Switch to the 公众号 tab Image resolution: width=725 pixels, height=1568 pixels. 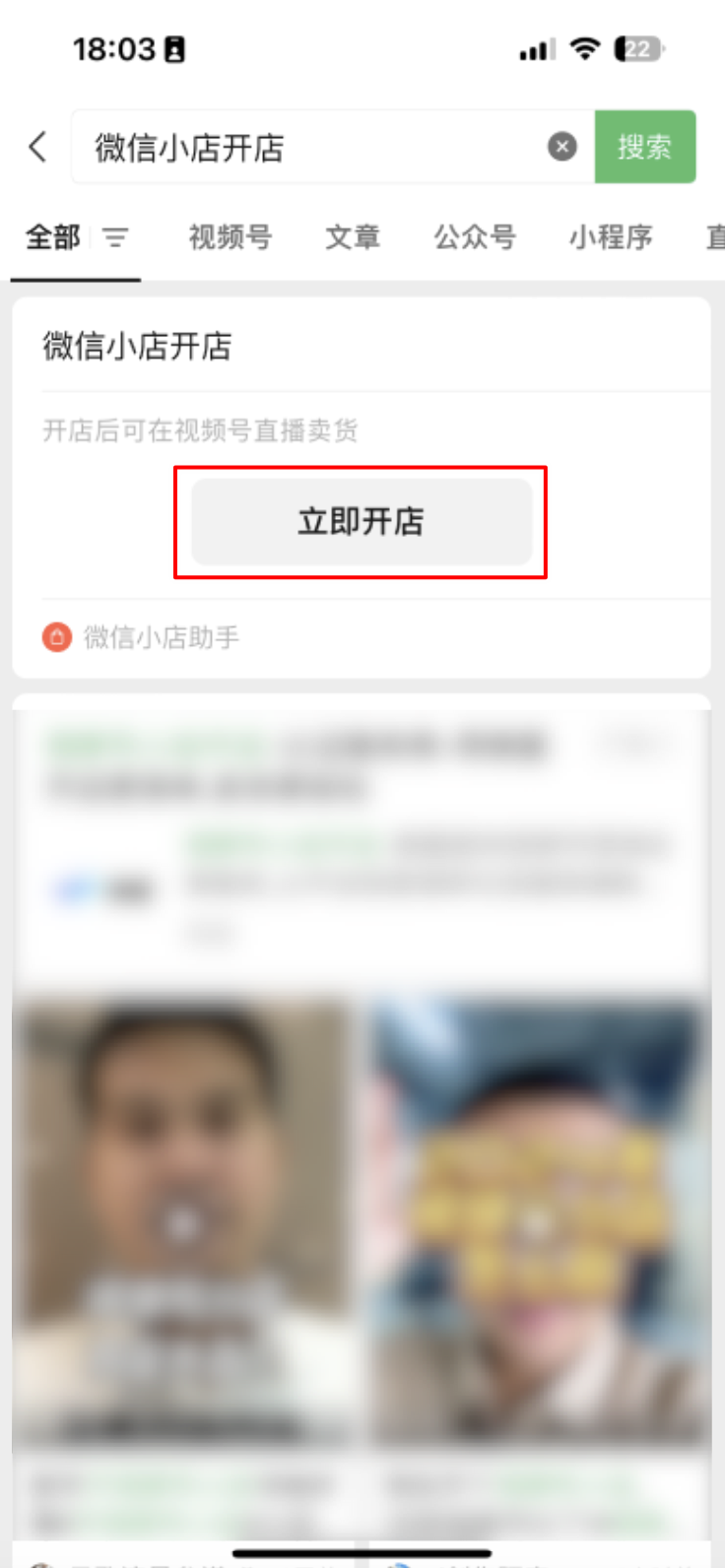[x=475, y=237]
